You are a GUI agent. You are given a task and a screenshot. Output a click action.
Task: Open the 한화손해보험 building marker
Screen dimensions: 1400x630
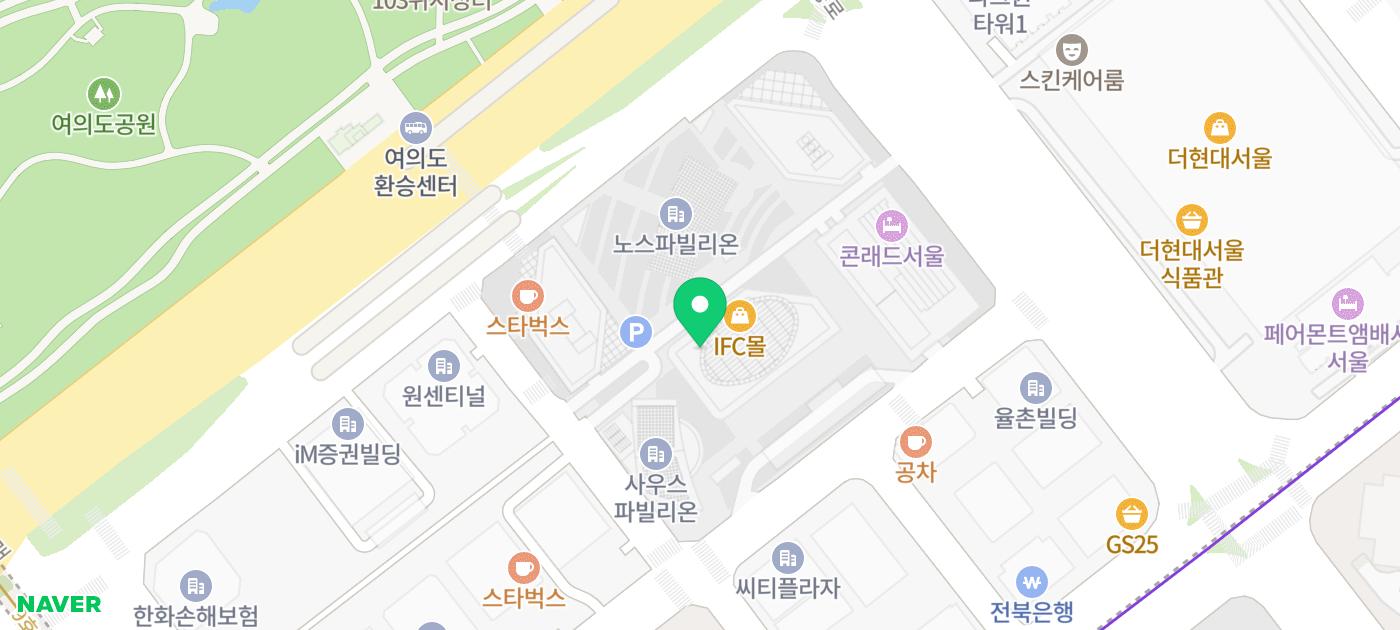[x=195, y=586]
